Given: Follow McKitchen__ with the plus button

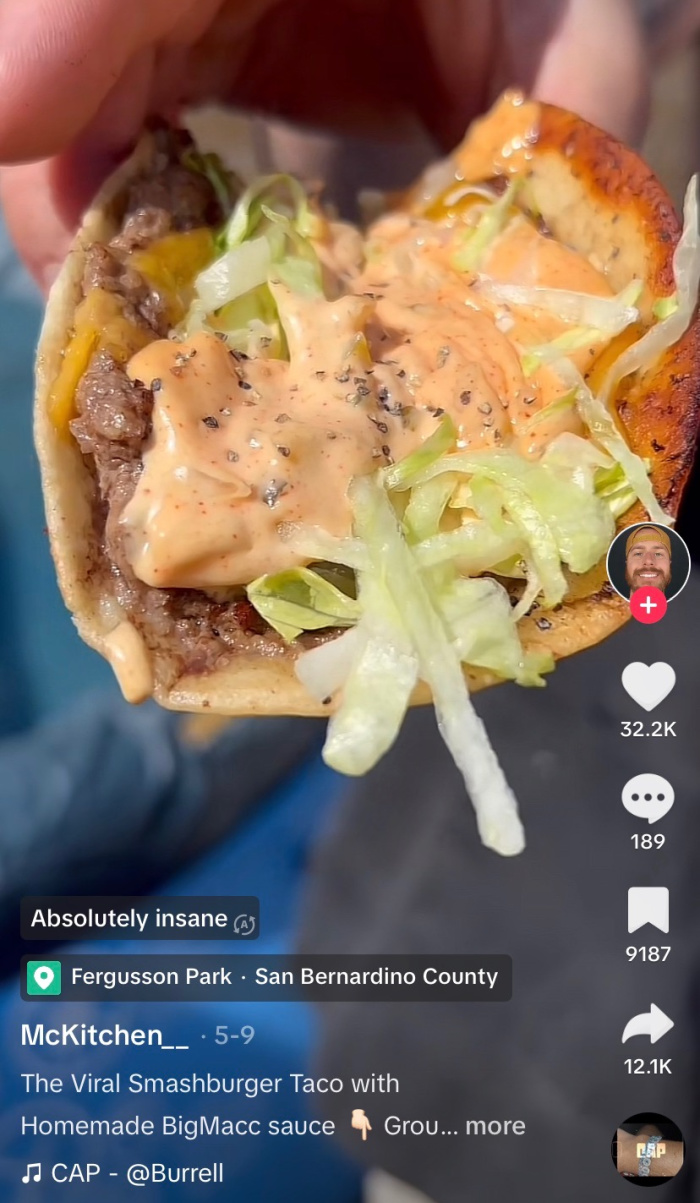Looking at the screenshot, I should pyautogui.click(x=648, y=605).
